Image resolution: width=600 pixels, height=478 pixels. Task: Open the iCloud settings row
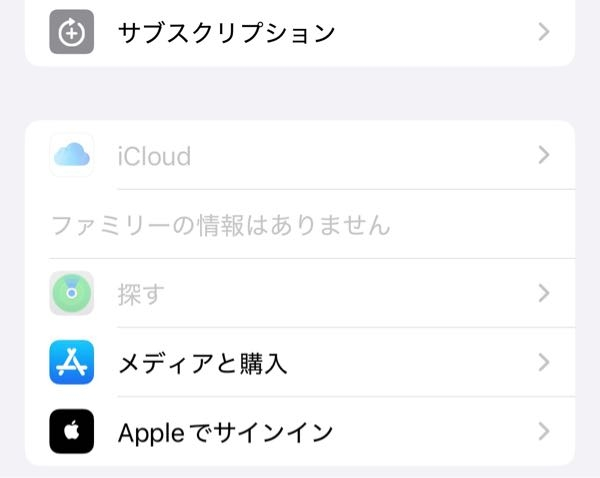click(x=300, y=155)
